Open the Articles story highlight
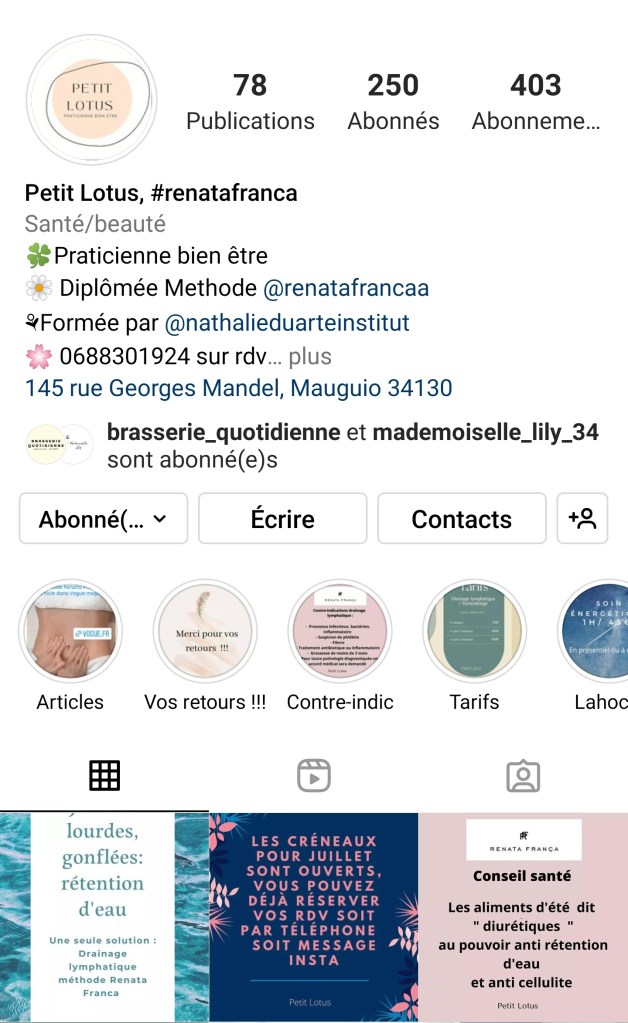 (70, 631)
